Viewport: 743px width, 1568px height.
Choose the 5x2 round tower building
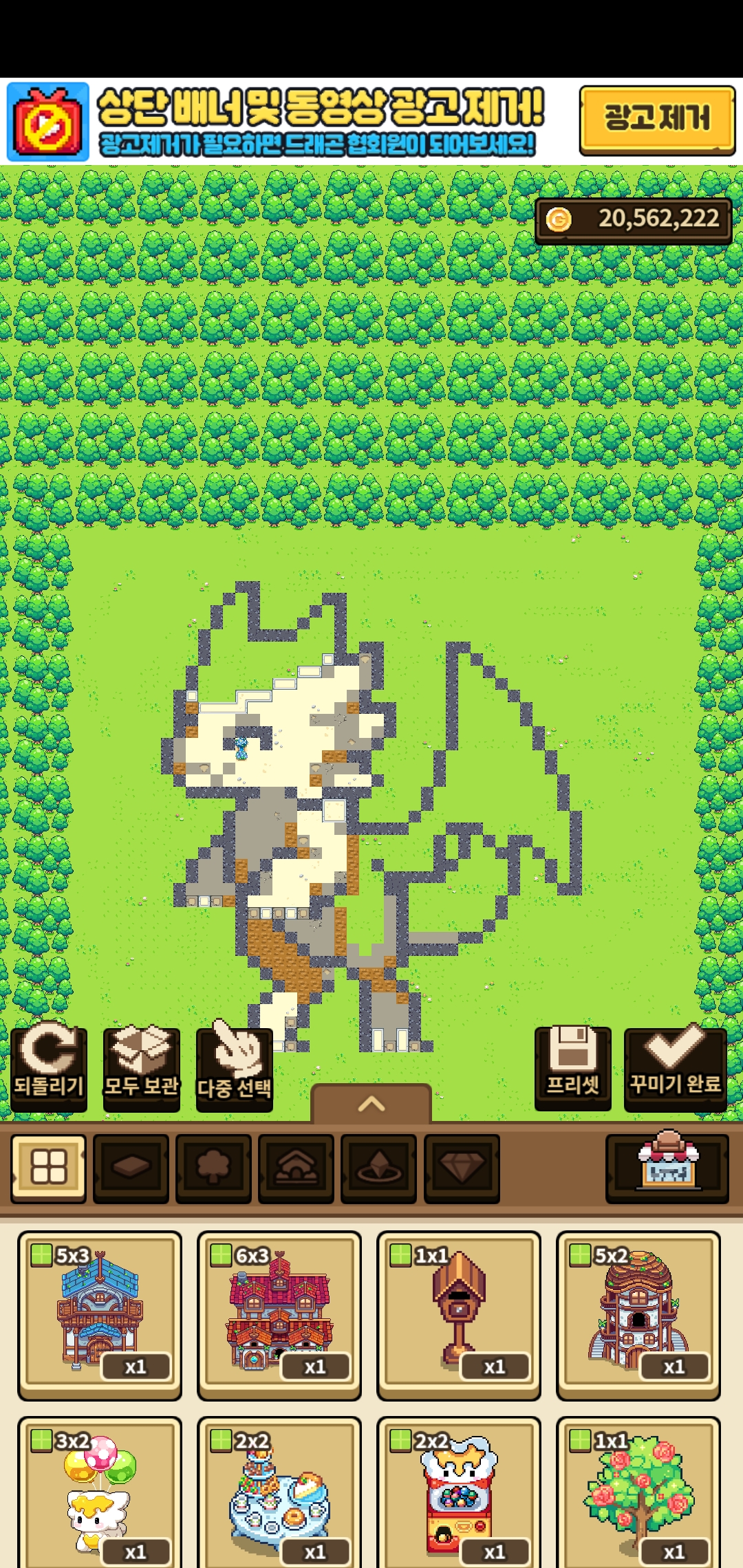click(x=638, y=1314)
